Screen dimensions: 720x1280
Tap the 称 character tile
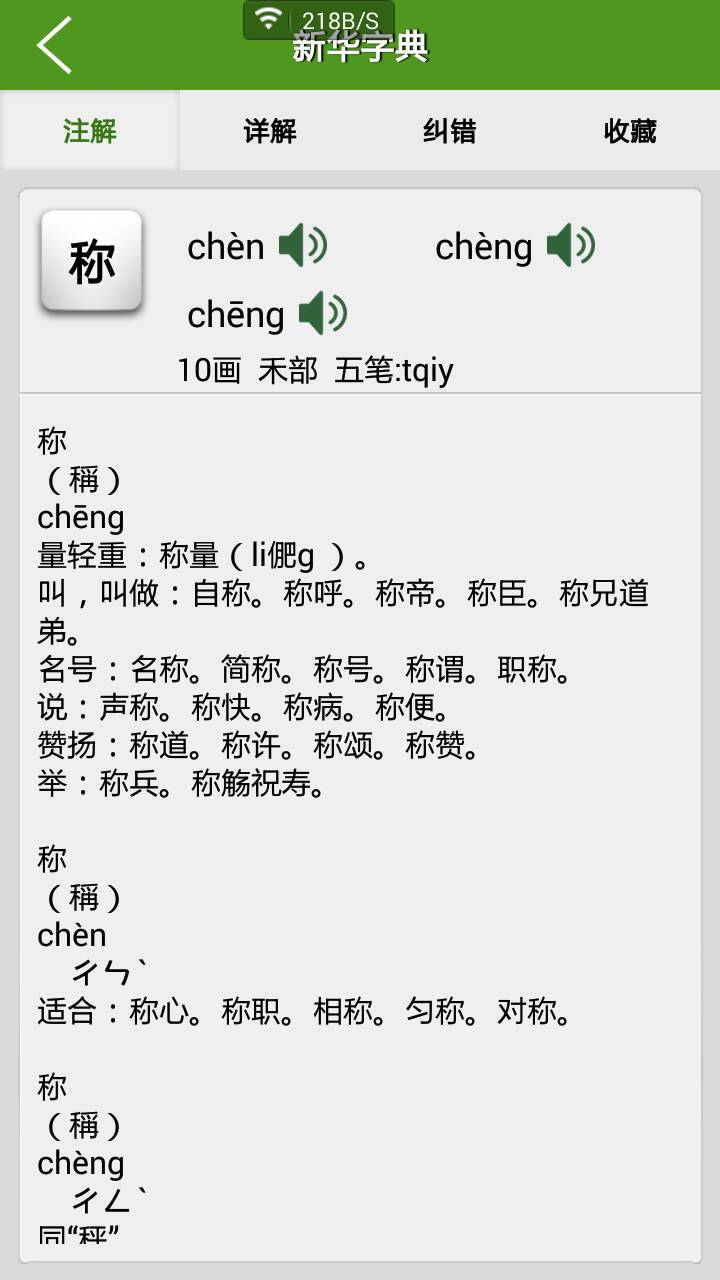coord(91,262)
